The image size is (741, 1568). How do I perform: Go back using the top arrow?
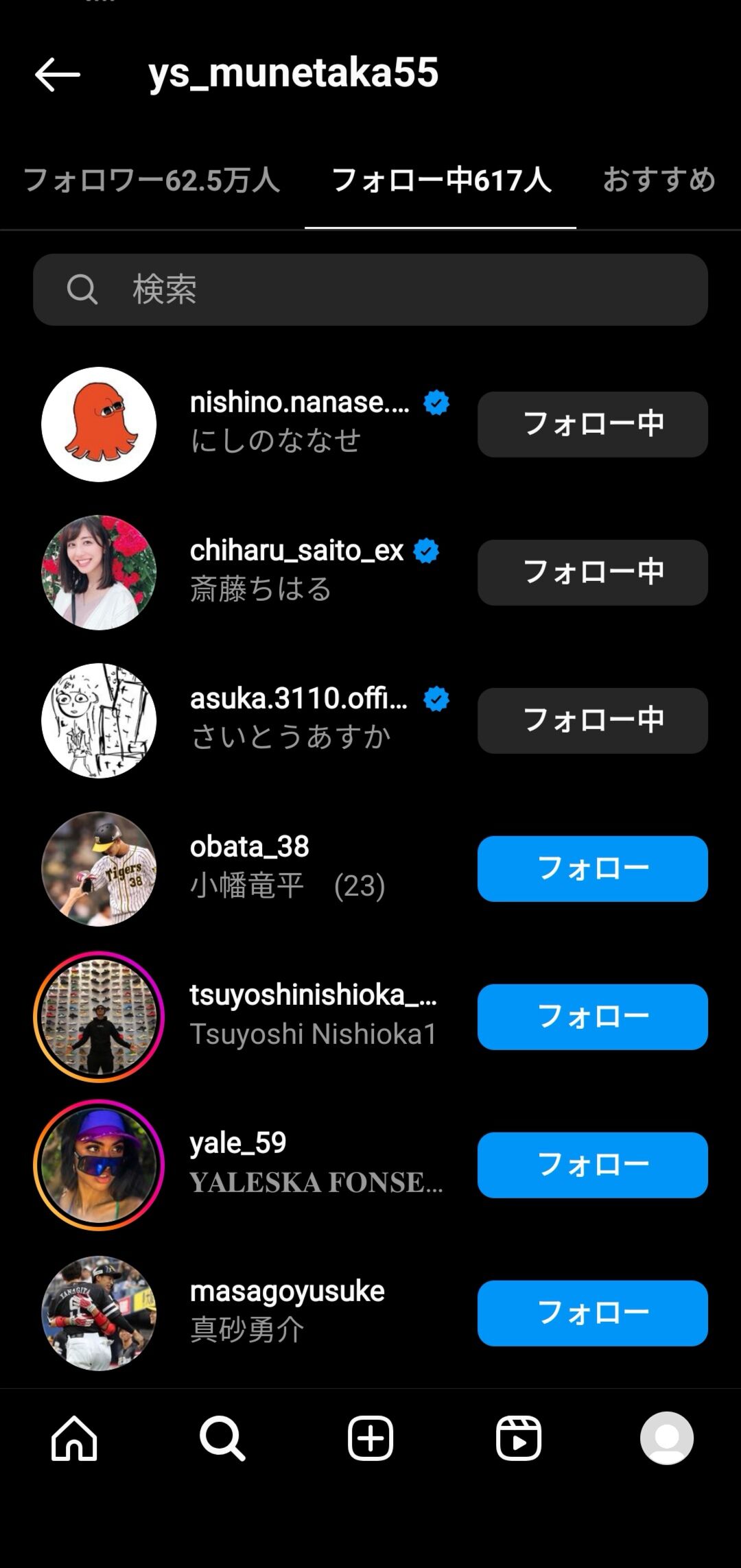[58, 74]
